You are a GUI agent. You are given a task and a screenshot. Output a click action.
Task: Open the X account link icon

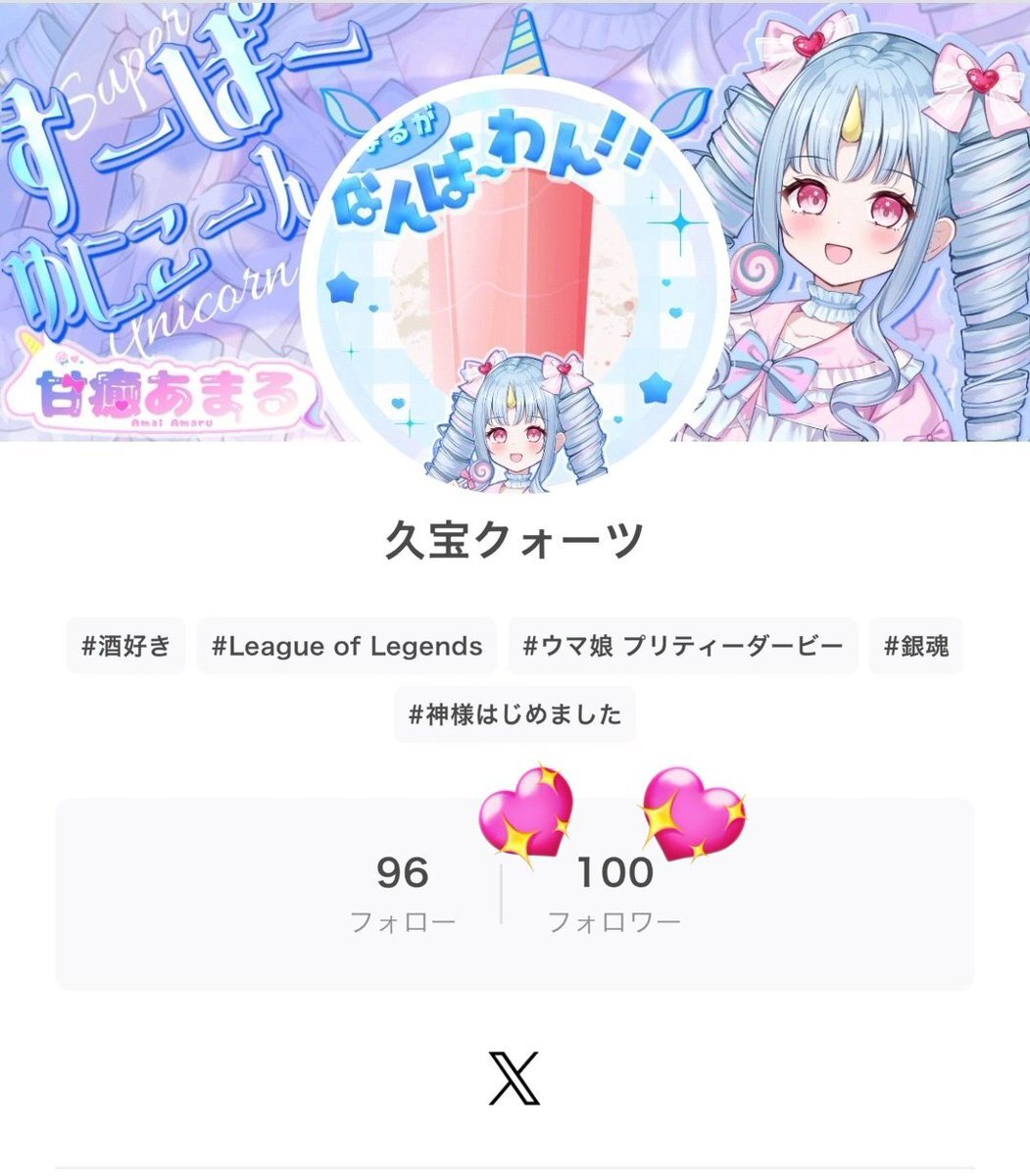[514, 1078]
